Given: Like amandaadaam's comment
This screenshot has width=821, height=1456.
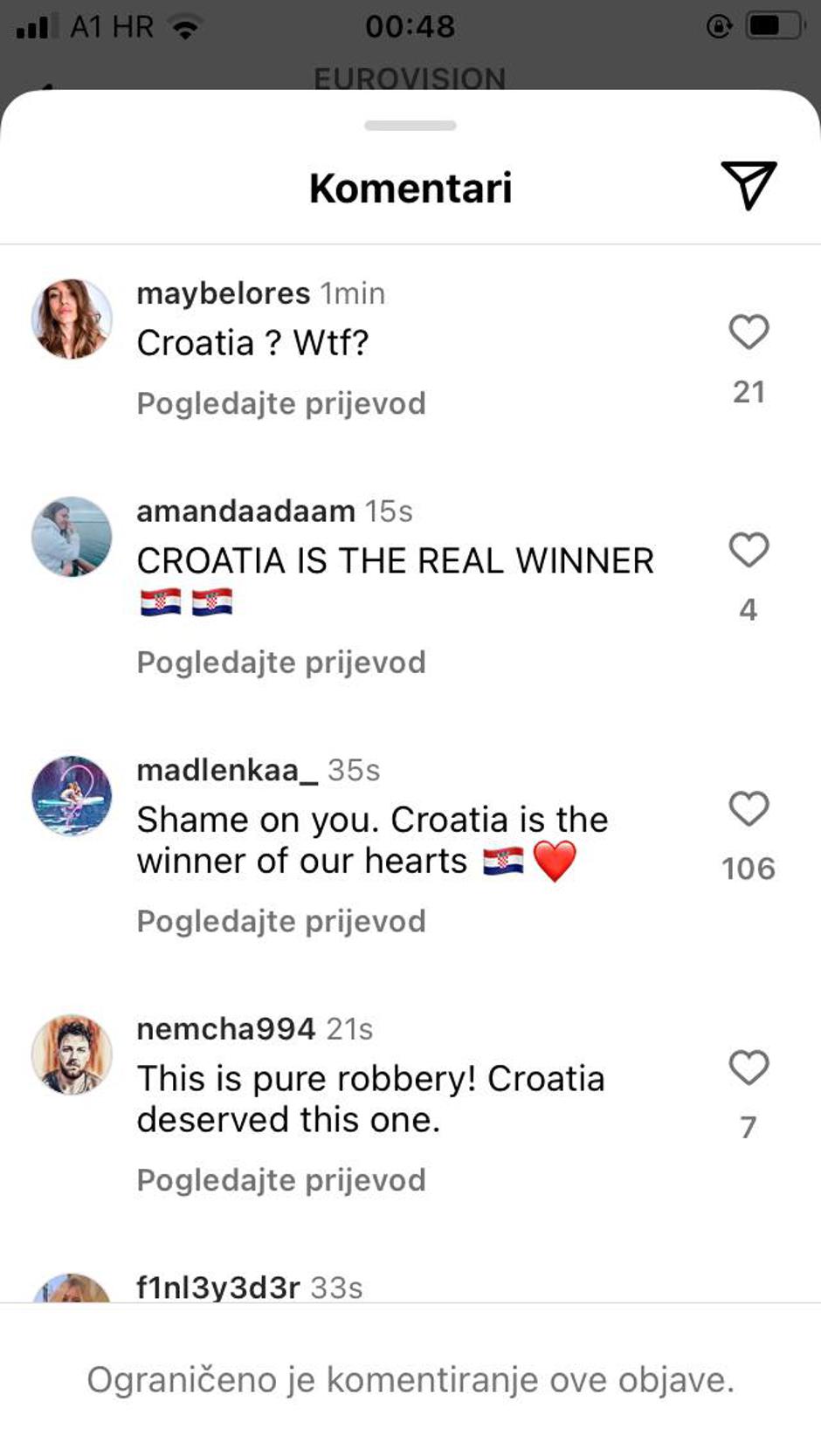Looking at the screenshot, I should (x=749, y=550).
